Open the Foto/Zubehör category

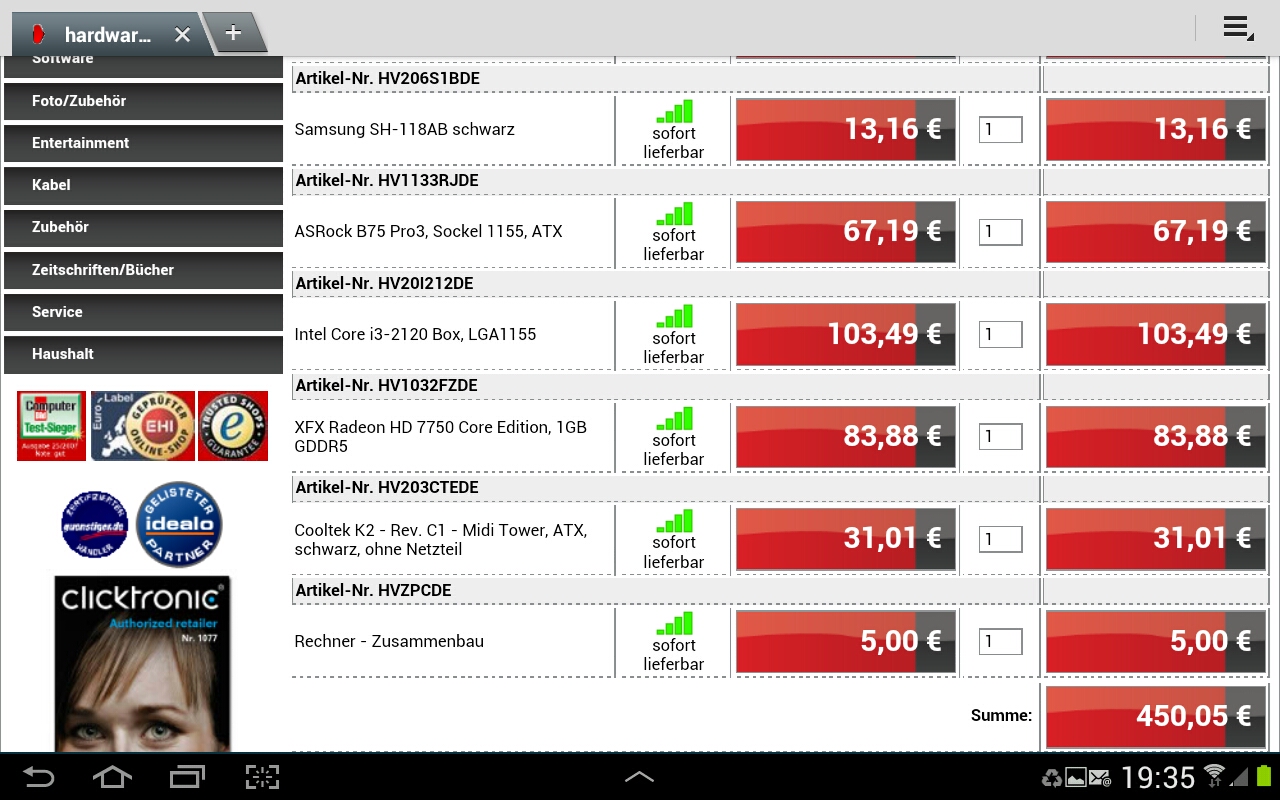pyautogui.click(x=144, y=101)
